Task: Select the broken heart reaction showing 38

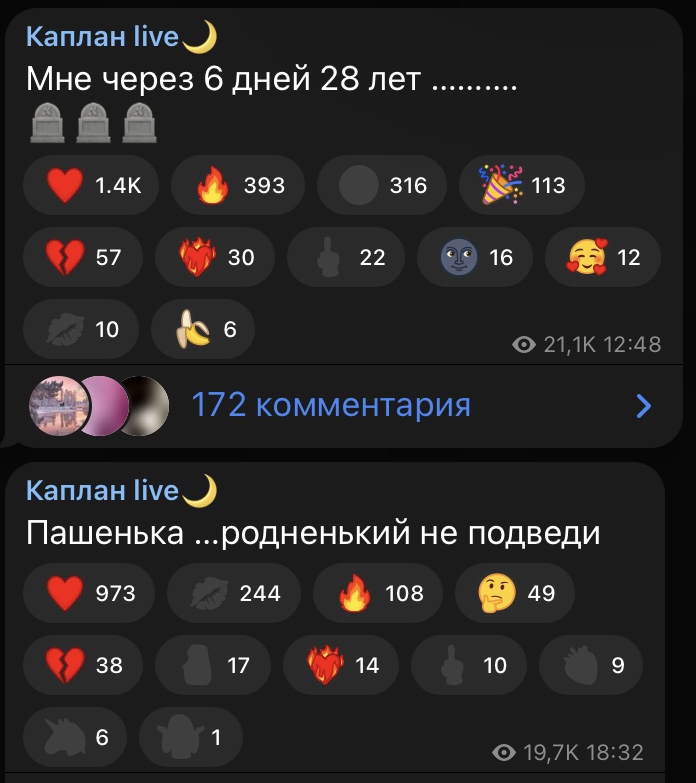Action: pos(80,665)
